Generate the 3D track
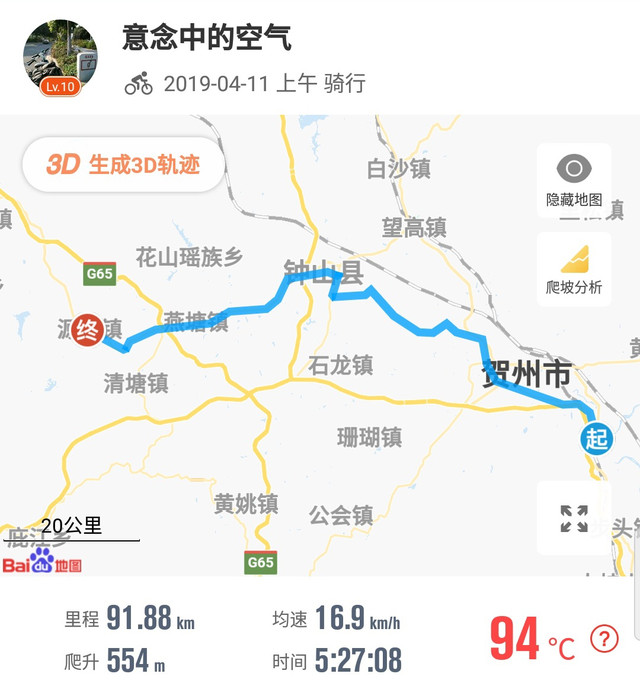The width and height of the screenshot is (640, 693). click(124, 165)
